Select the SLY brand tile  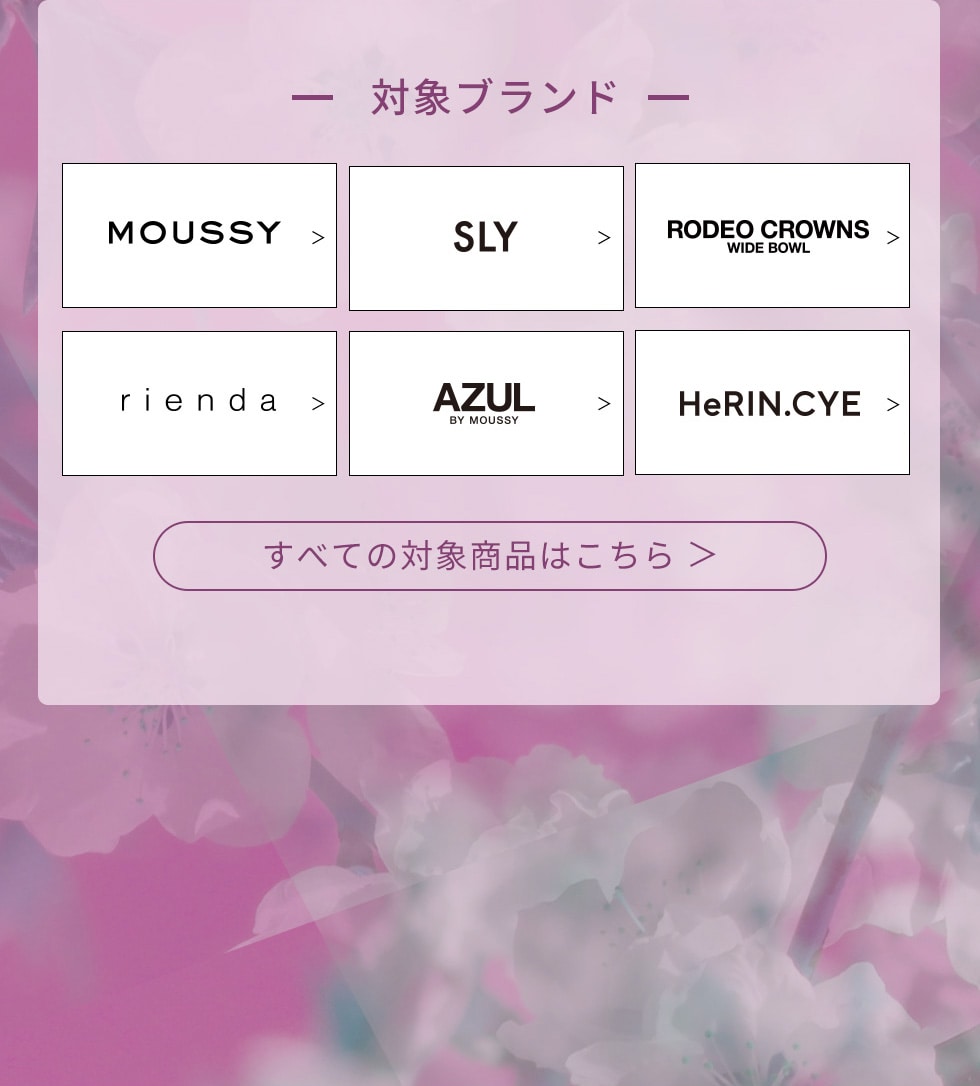[x=486, y=238]
